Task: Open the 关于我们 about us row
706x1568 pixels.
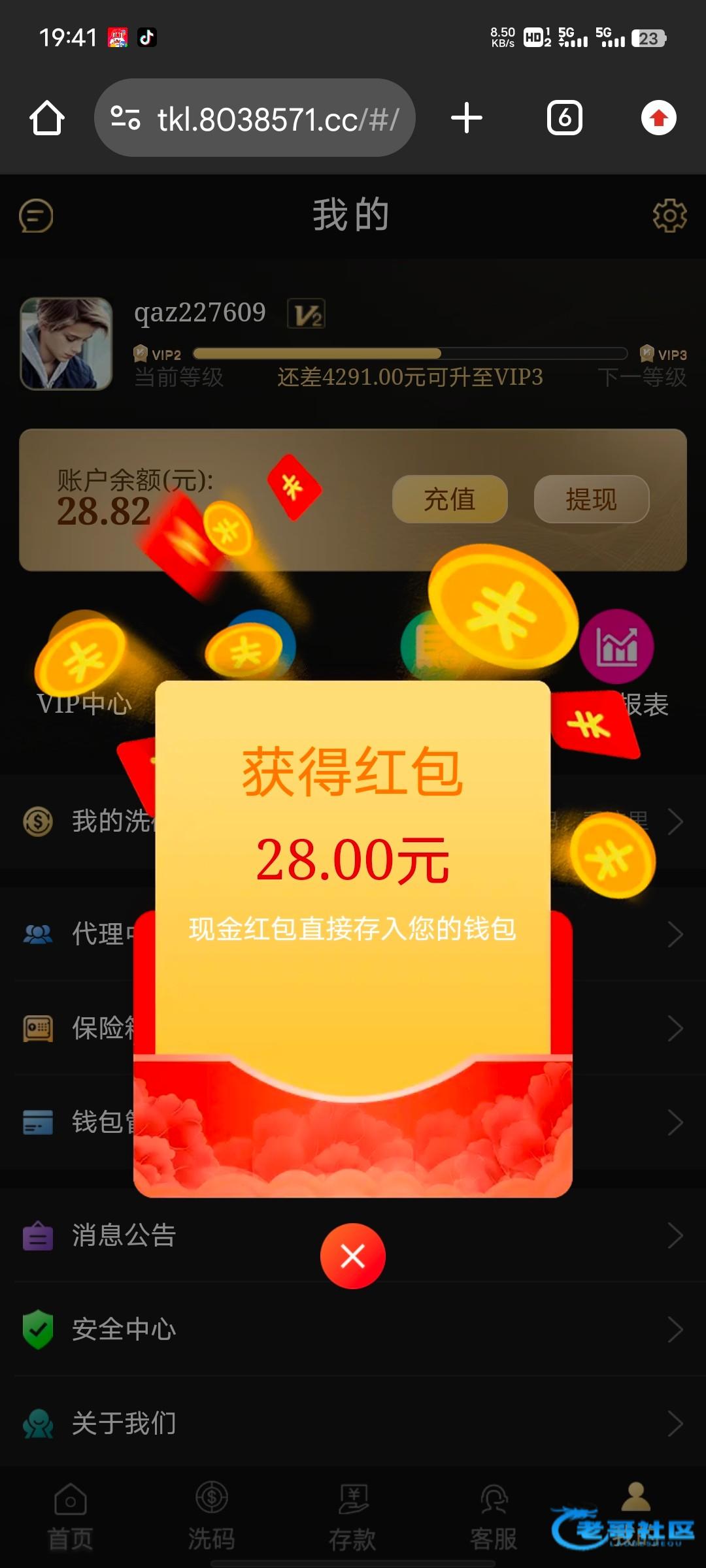Action: (353, 1423)
